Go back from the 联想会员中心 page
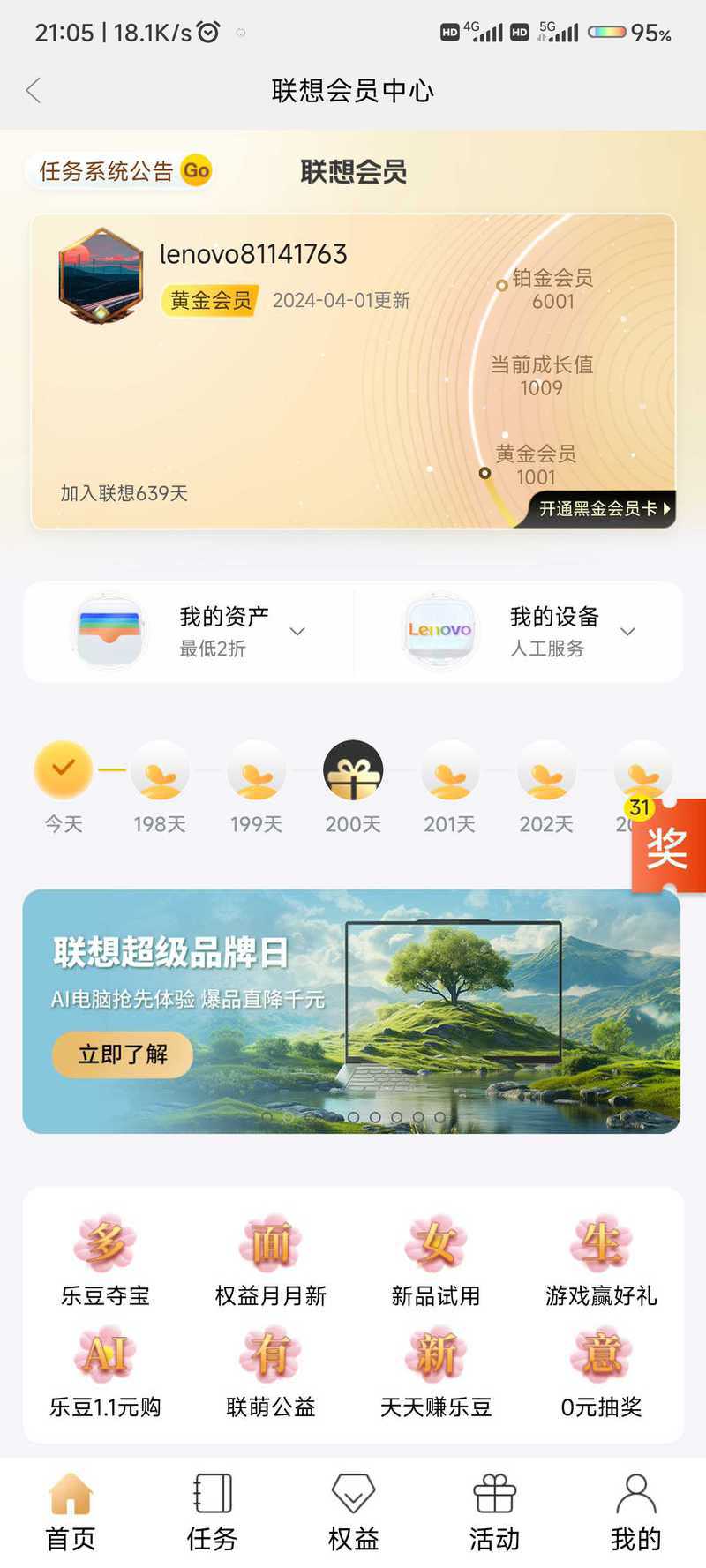Image resolution: width=706 pixels, height=1568 pixels. (34, 90)
